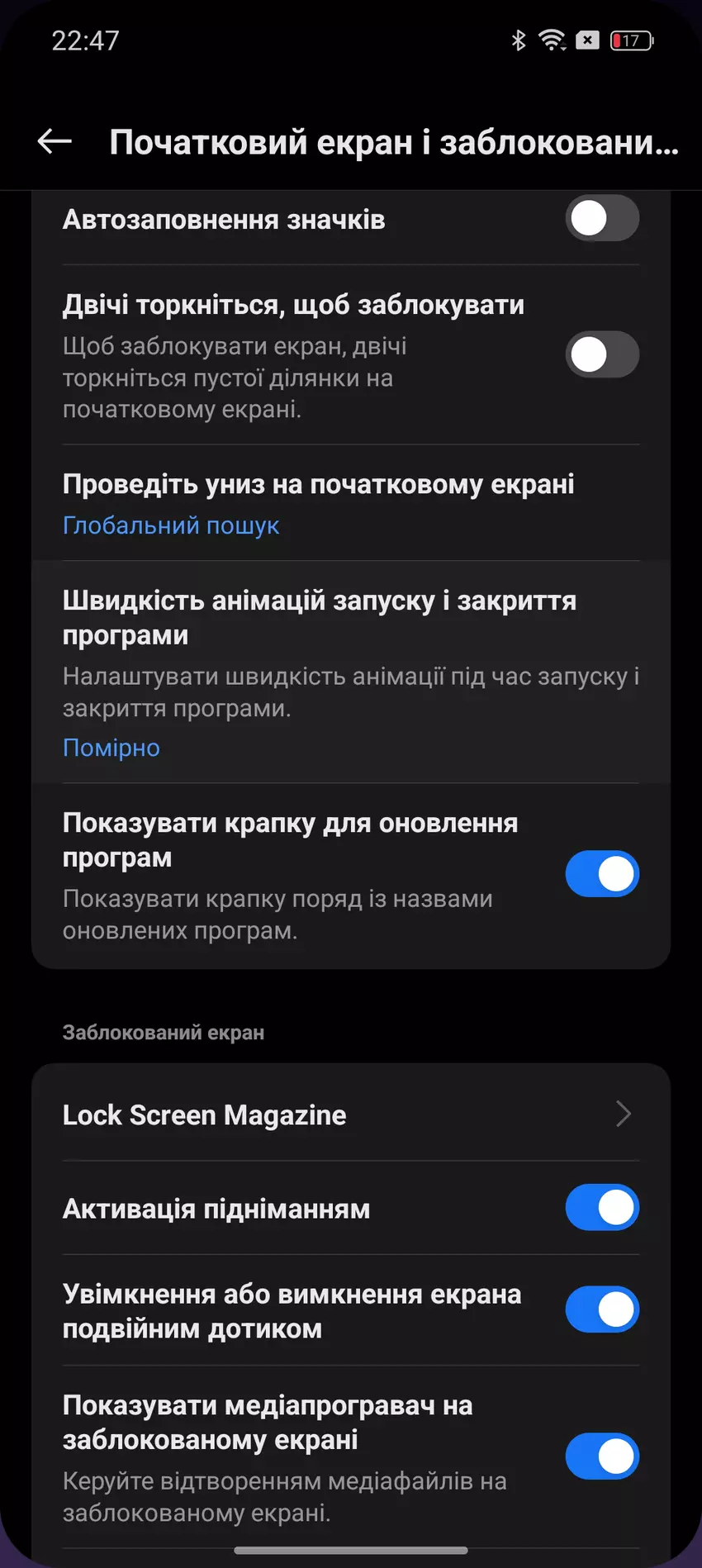
Task: Turn on Двічі торкніться, щоб заблокувати
Action: tap(602, 355)
